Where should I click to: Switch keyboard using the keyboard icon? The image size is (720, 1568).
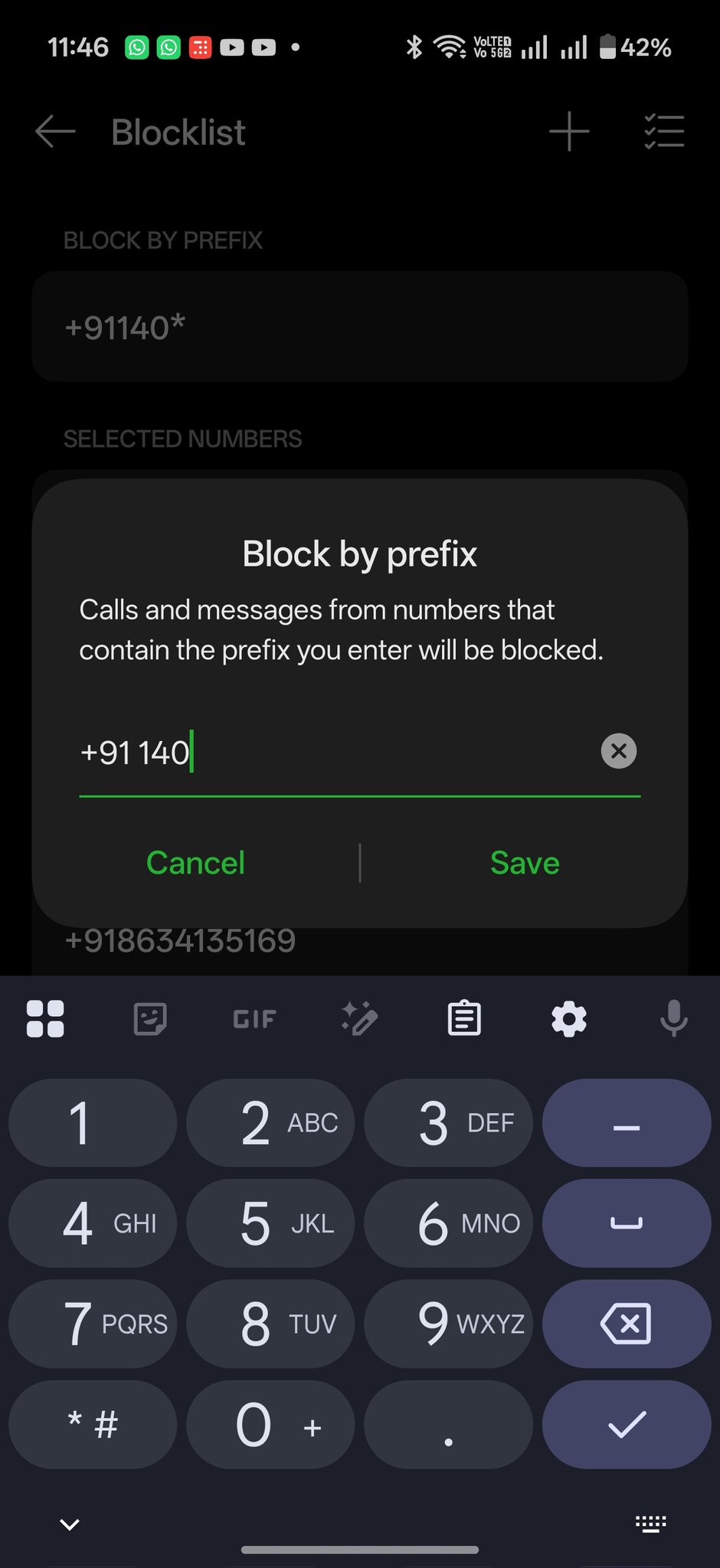(651, 1524)
